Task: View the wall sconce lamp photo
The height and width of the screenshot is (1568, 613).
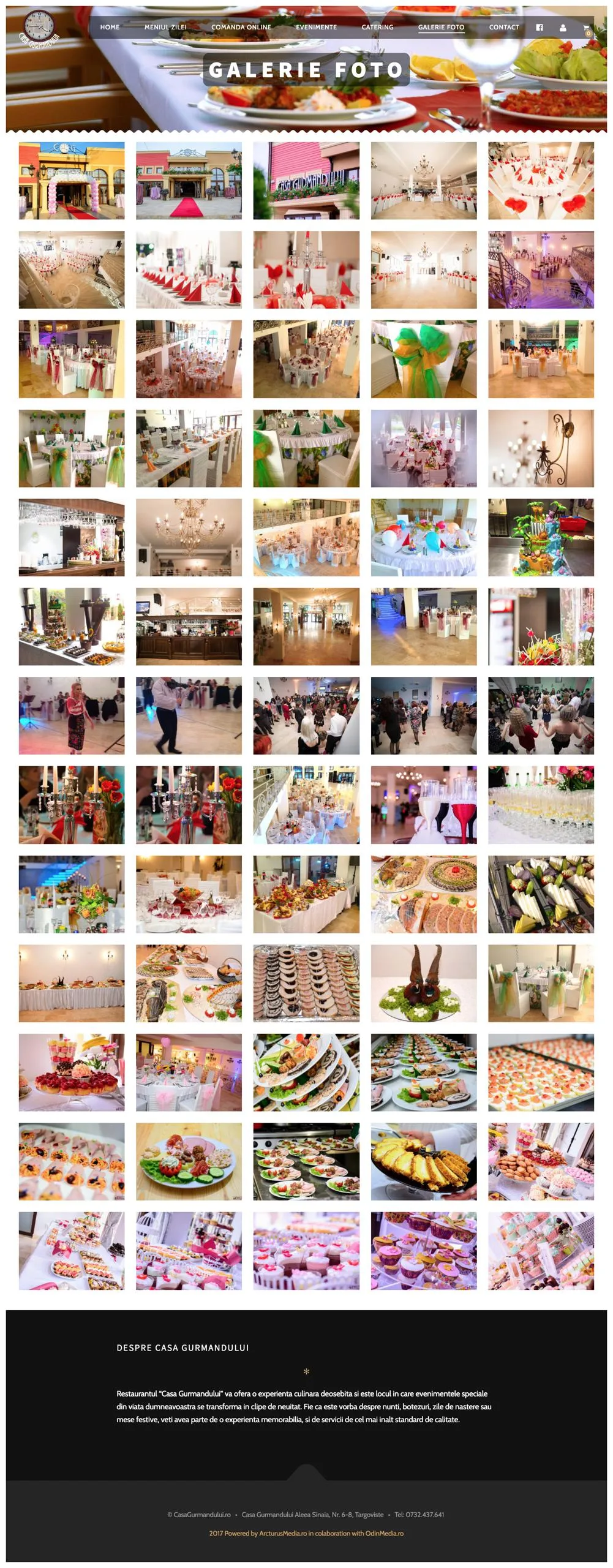Action: (541, 448)
